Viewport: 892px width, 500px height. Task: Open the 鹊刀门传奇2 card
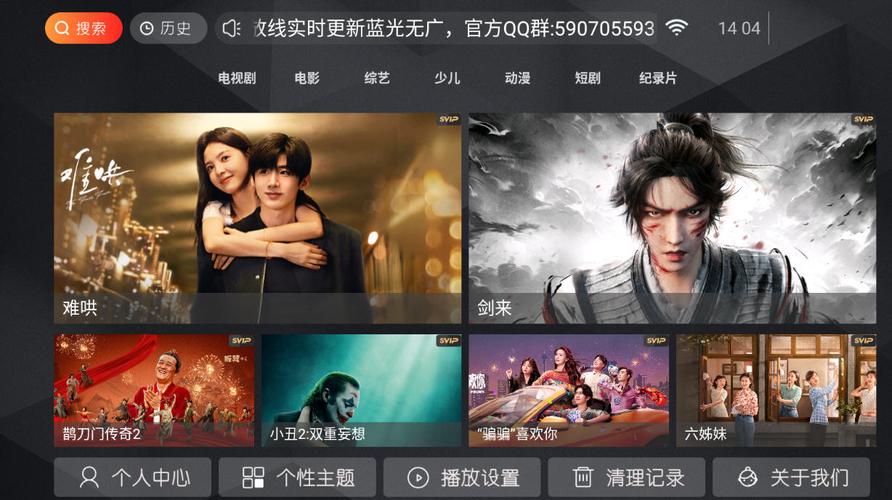pyautogui.click(x=154, y=390)
